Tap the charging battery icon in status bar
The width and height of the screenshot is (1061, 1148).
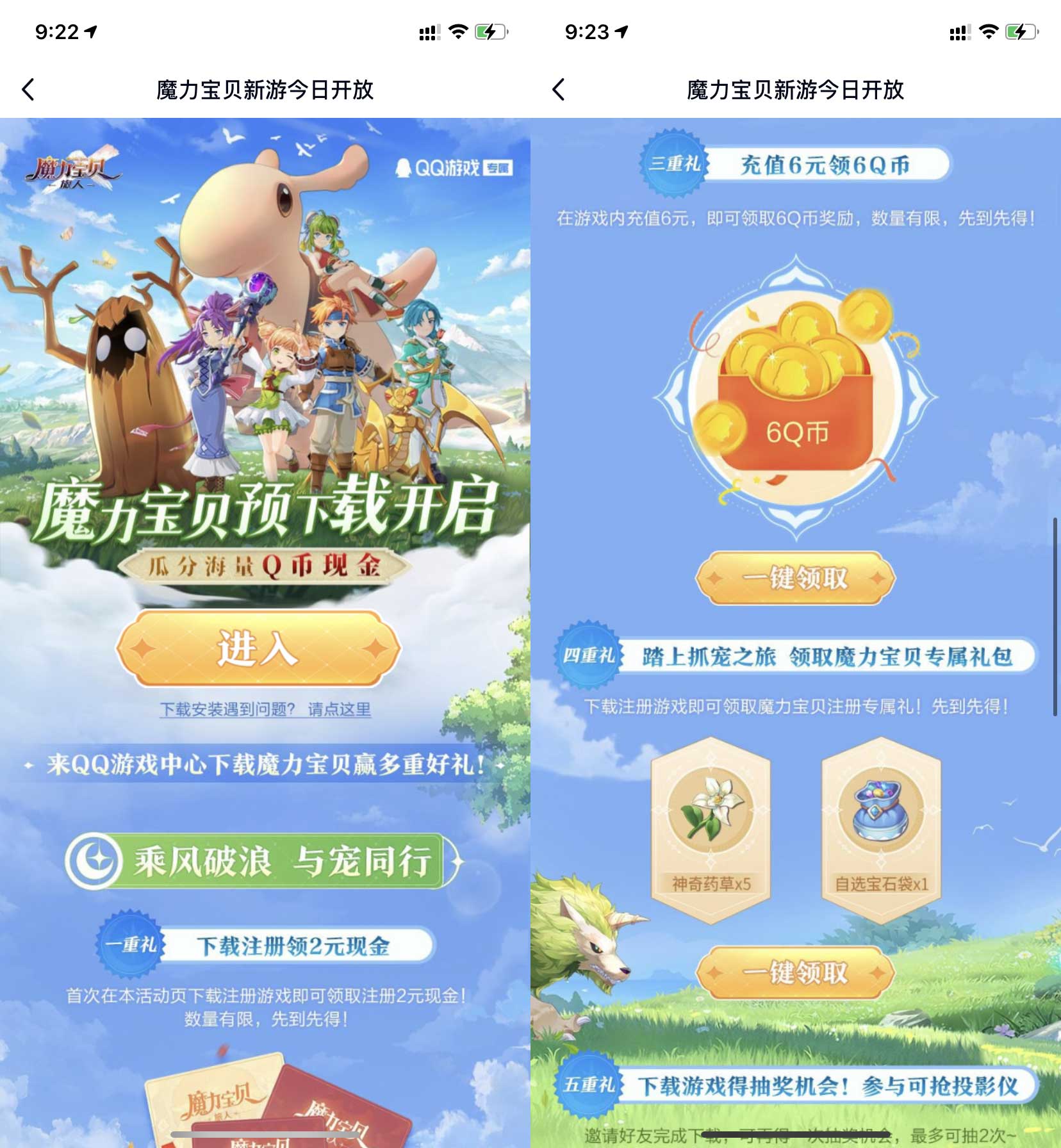point(491,33)
